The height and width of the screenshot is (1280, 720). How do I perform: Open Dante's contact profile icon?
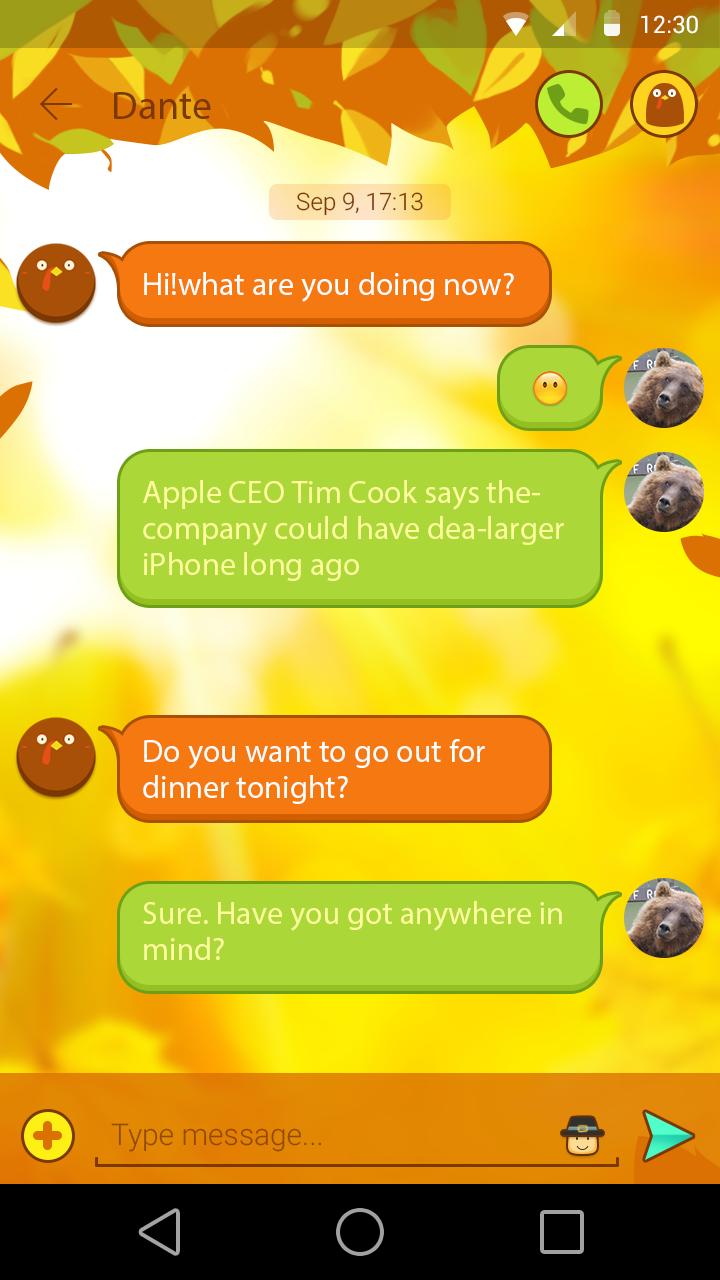664,104
